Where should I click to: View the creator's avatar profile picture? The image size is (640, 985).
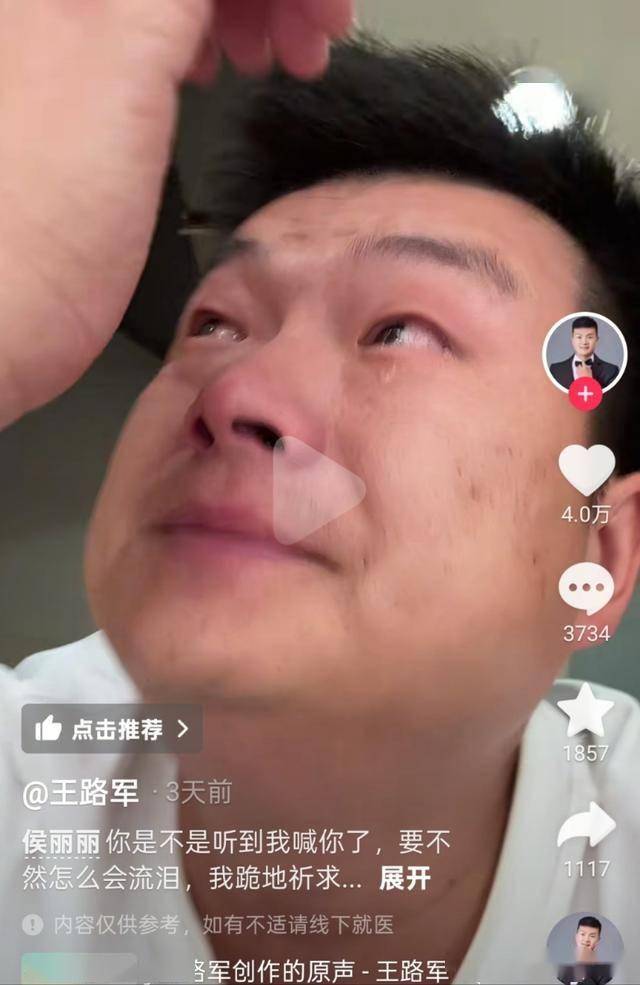585,353
